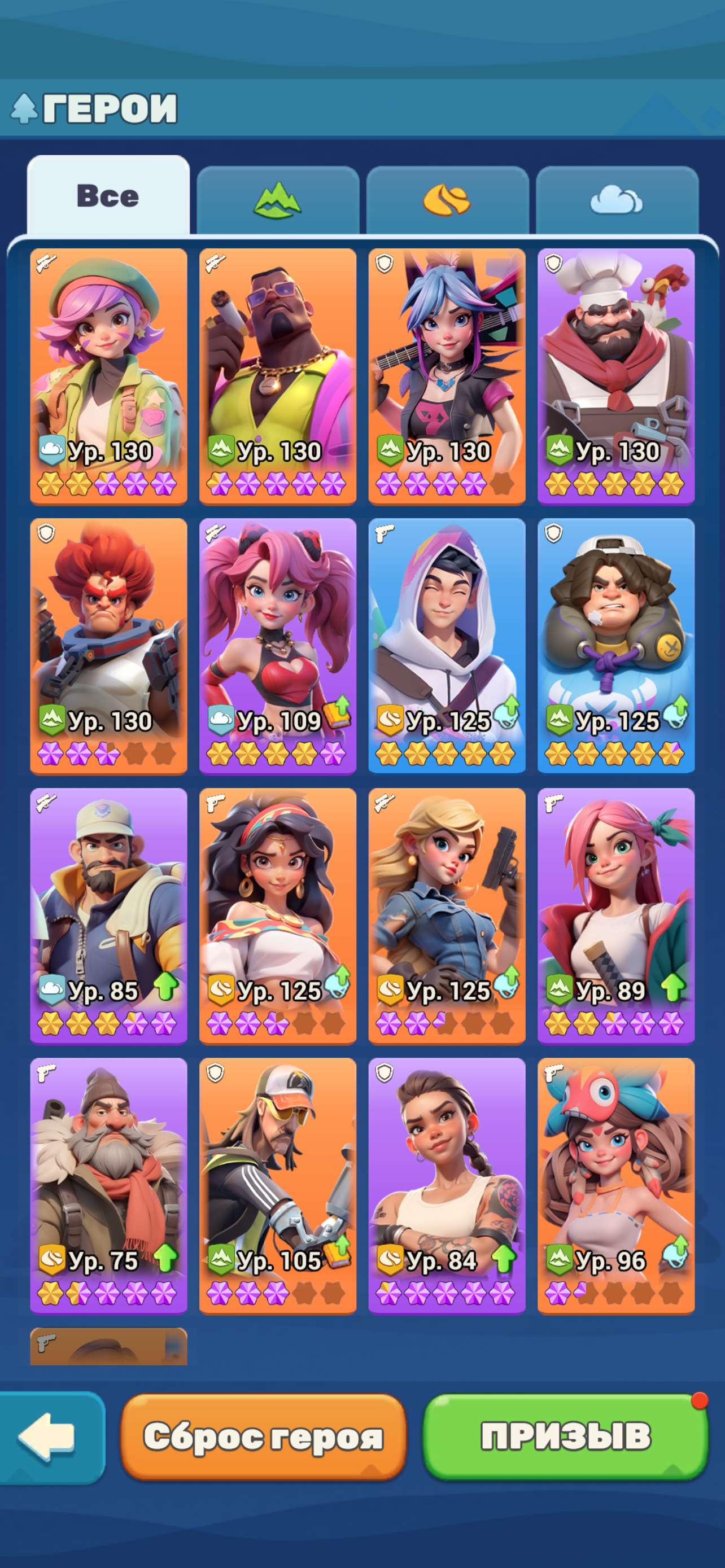Open the blonde woman with pistol card
725x1568 pixels.
(x=447, y=916)
